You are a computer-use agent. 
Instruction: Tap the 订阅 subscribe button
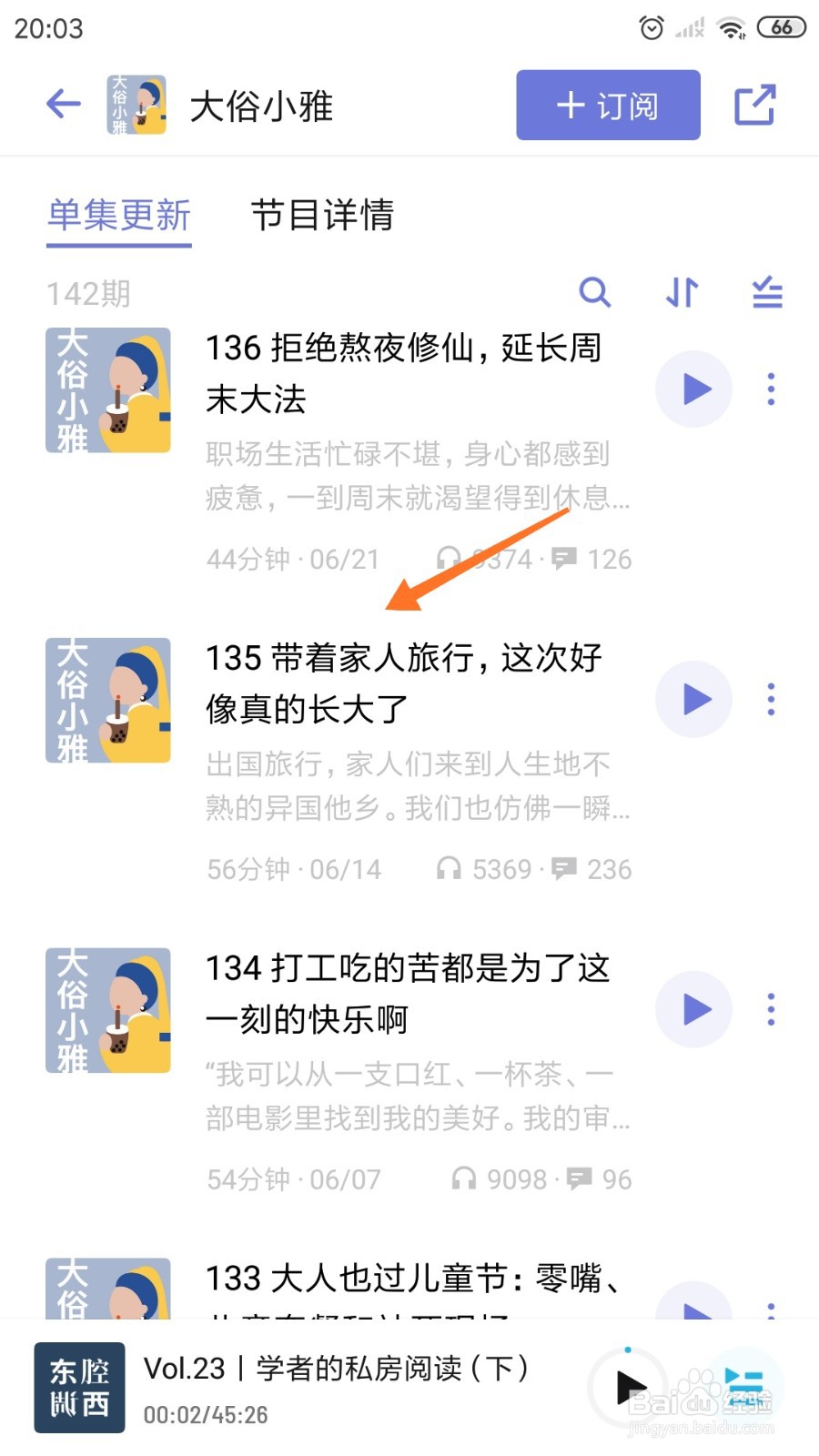click(x=607, y=104)
